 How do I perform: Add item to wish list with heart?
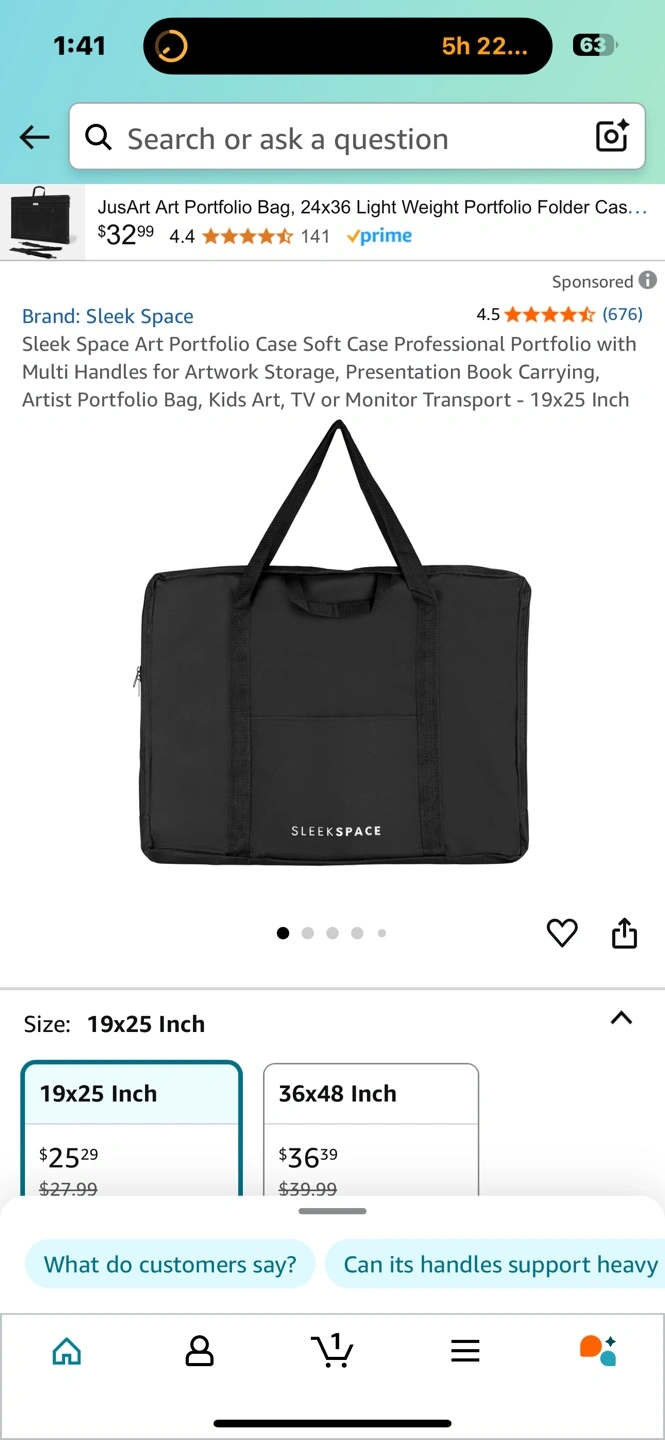click(x=562, y=933)
